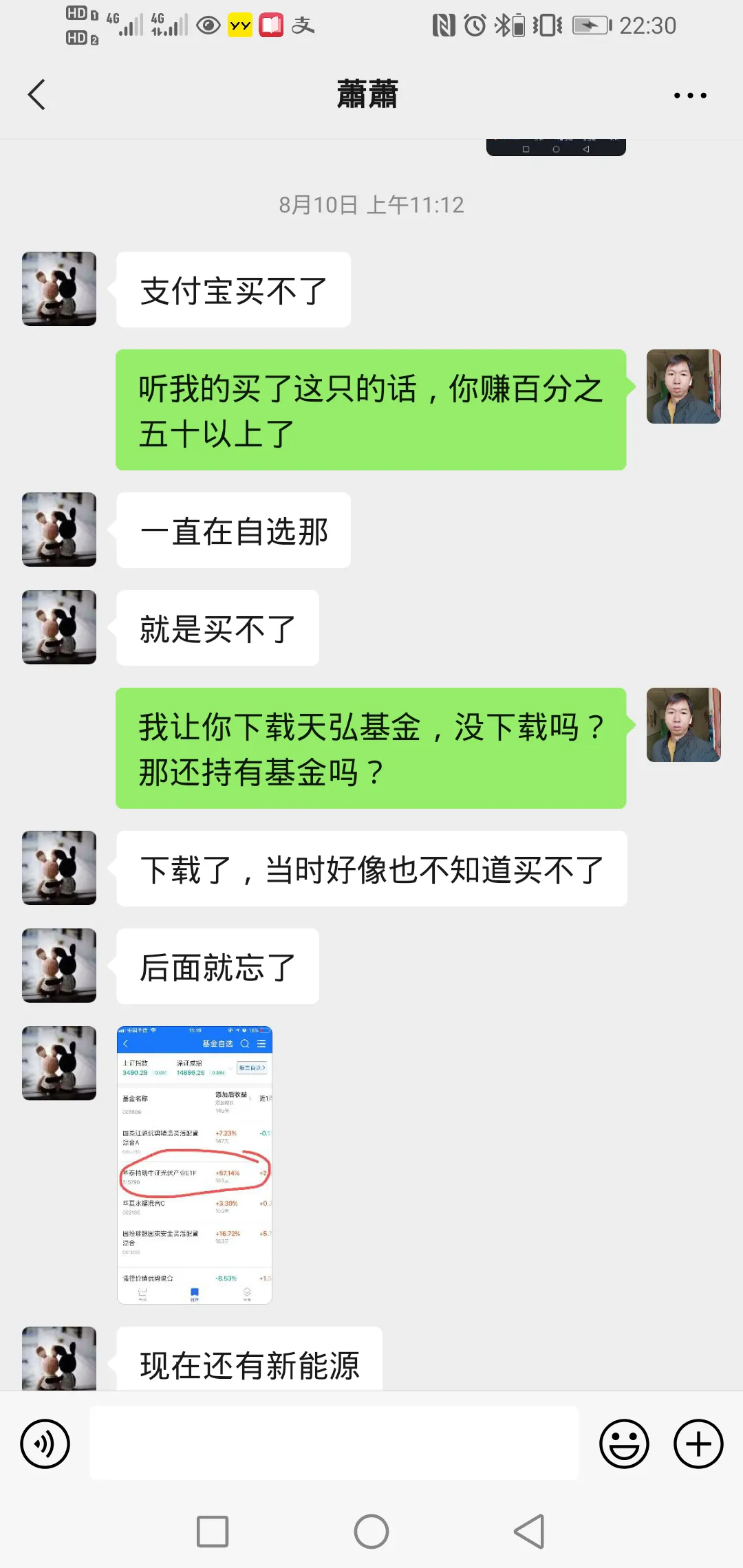Open the plus attachments menu
Screen dimensions: 743x1568
pyautogui.click(x=698, y=1444)
